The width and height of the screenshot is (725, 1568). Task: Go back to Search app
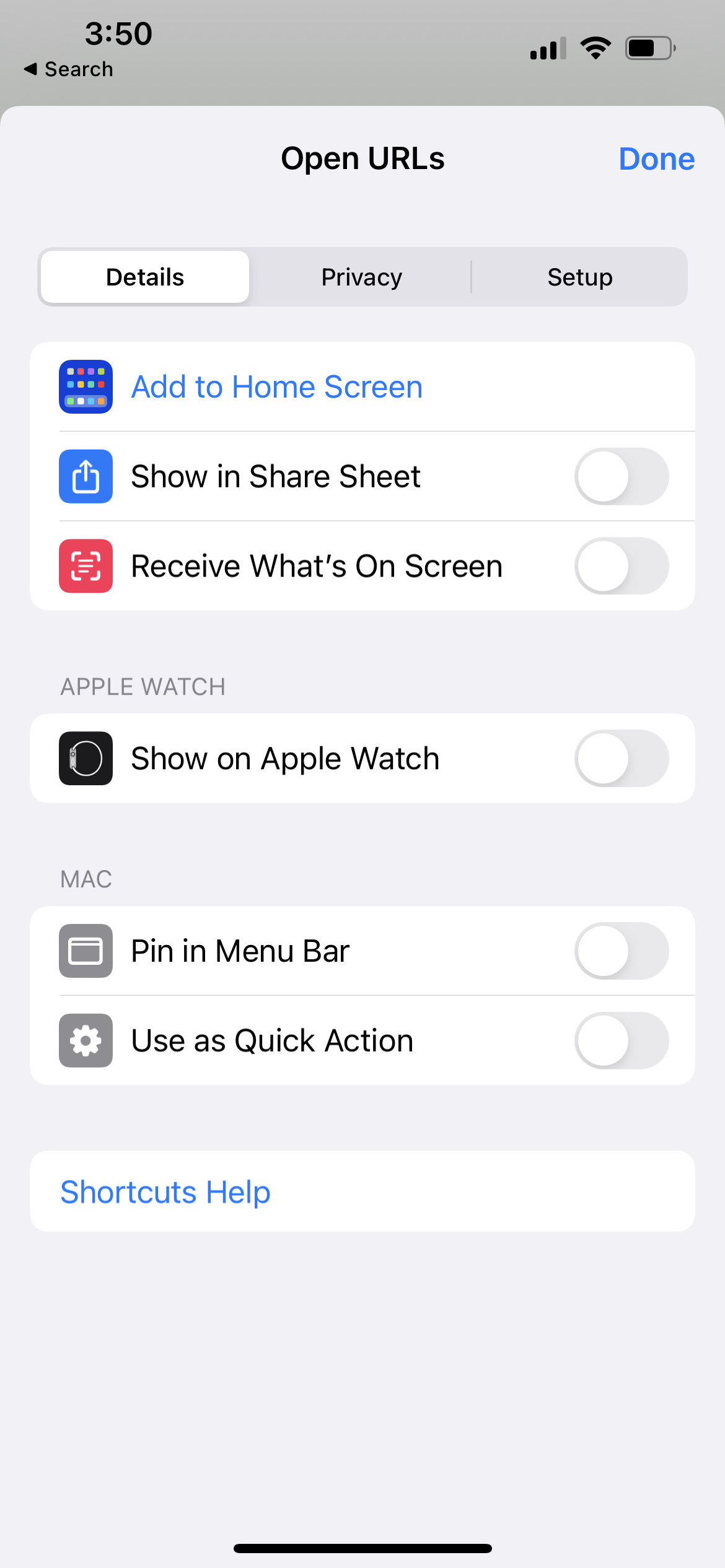tap(68, 69)
